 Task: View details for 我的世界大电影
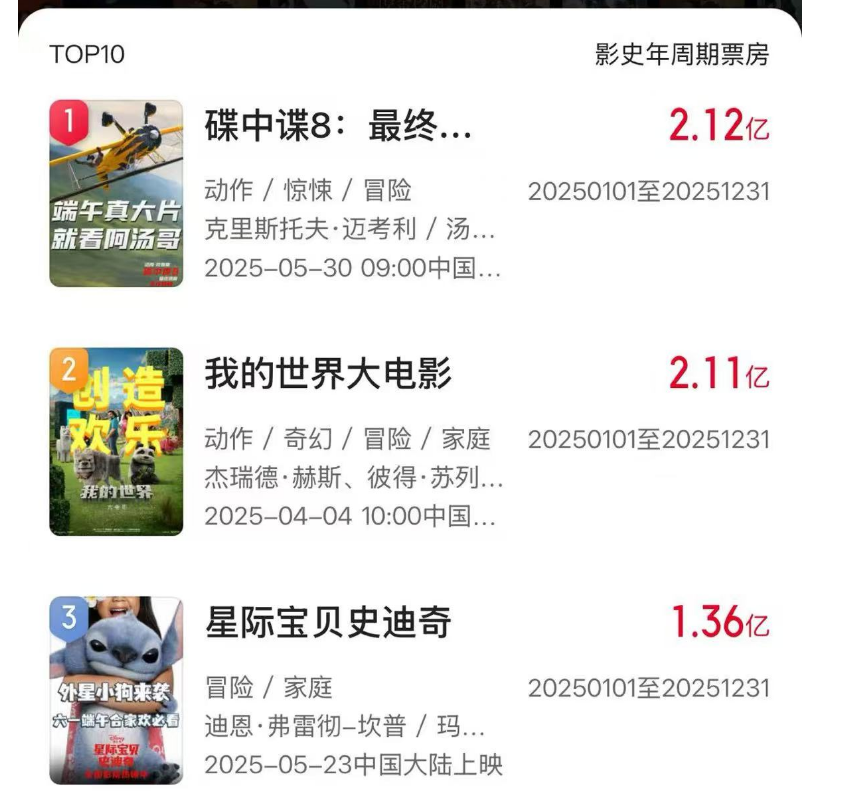coord(328,374)
